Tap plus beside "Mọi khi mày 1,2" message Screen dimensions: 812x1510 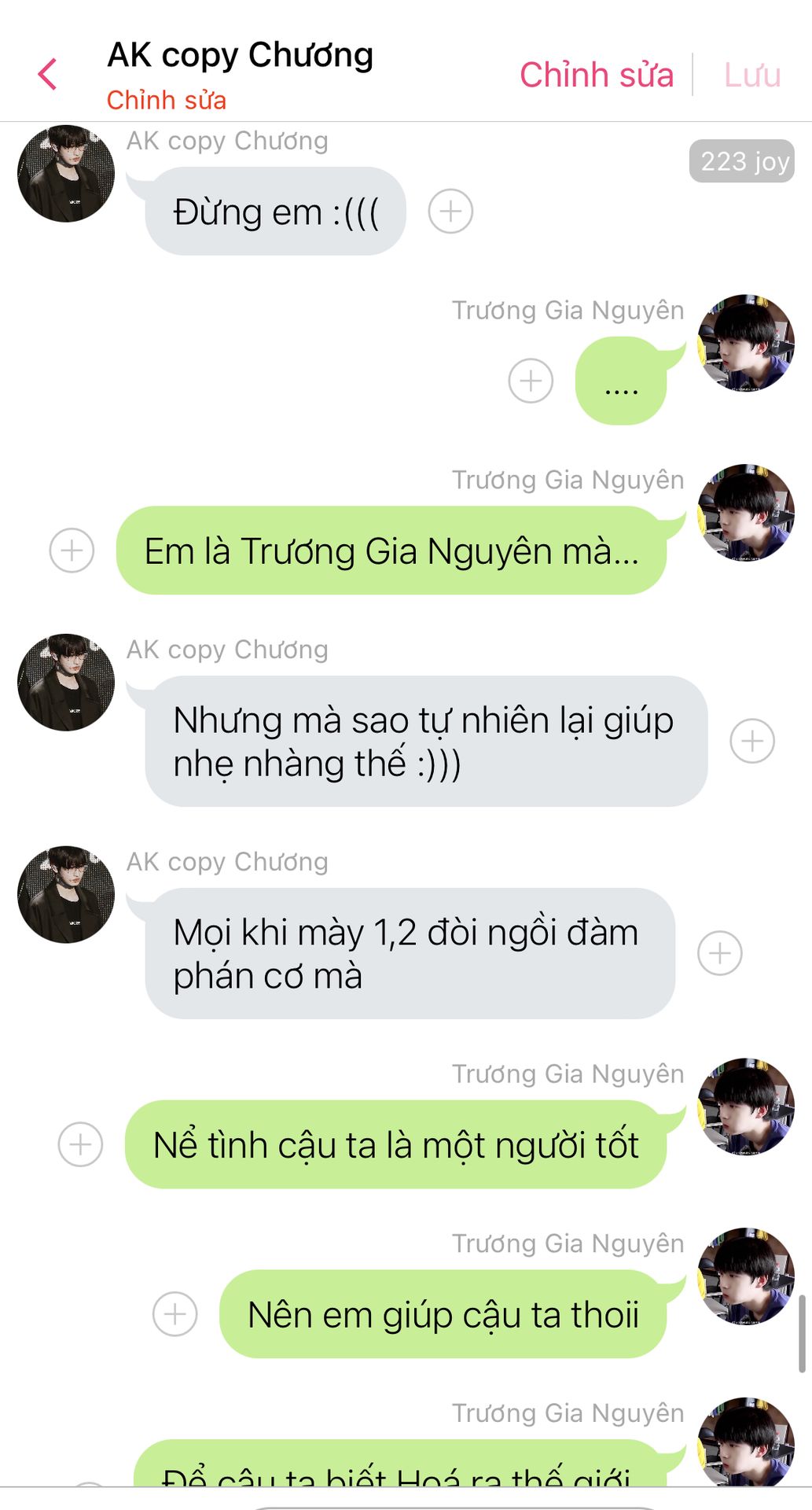(720, 953)
